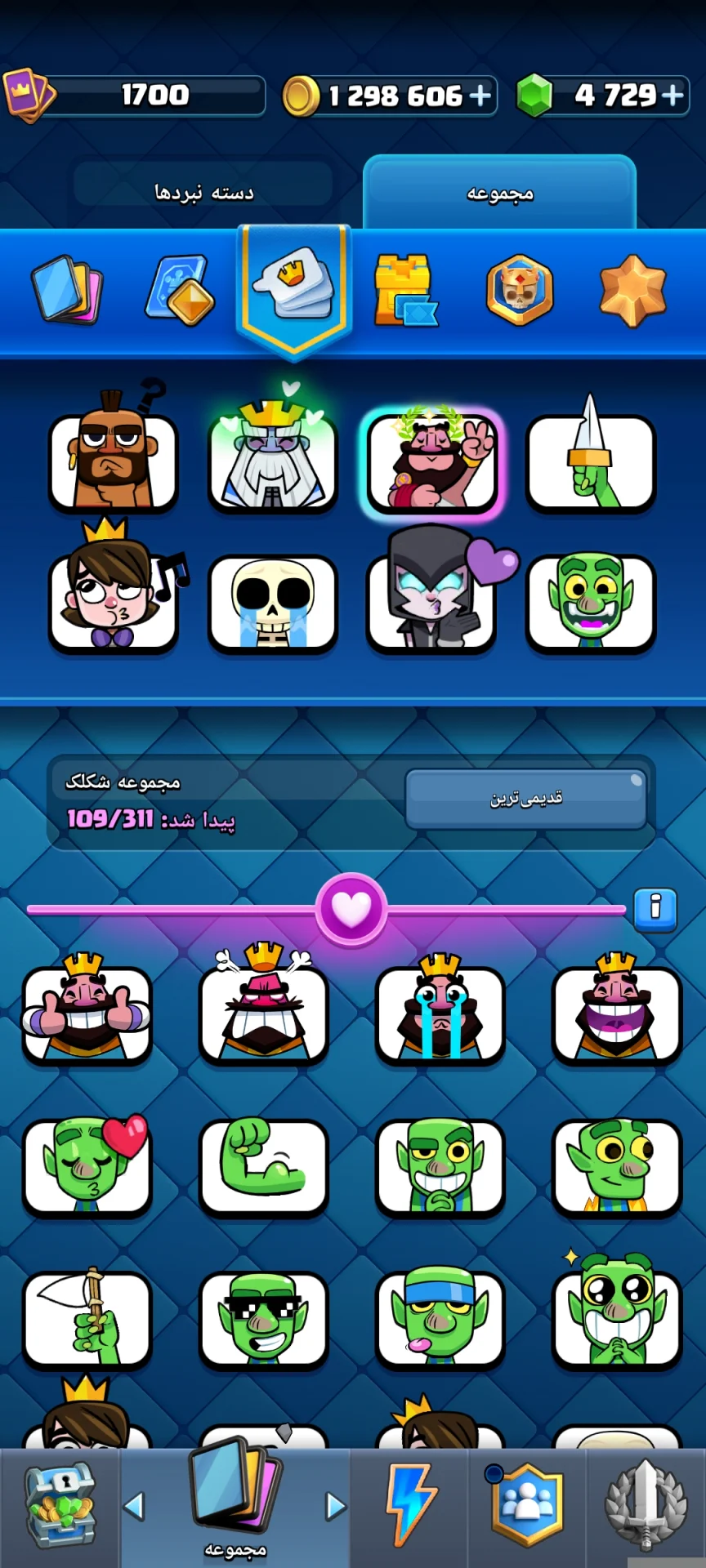Screen dimensions: 706x1568
Task: Select the مجموعه top tab
Action: pyautogui.click(x=499, y=194)
